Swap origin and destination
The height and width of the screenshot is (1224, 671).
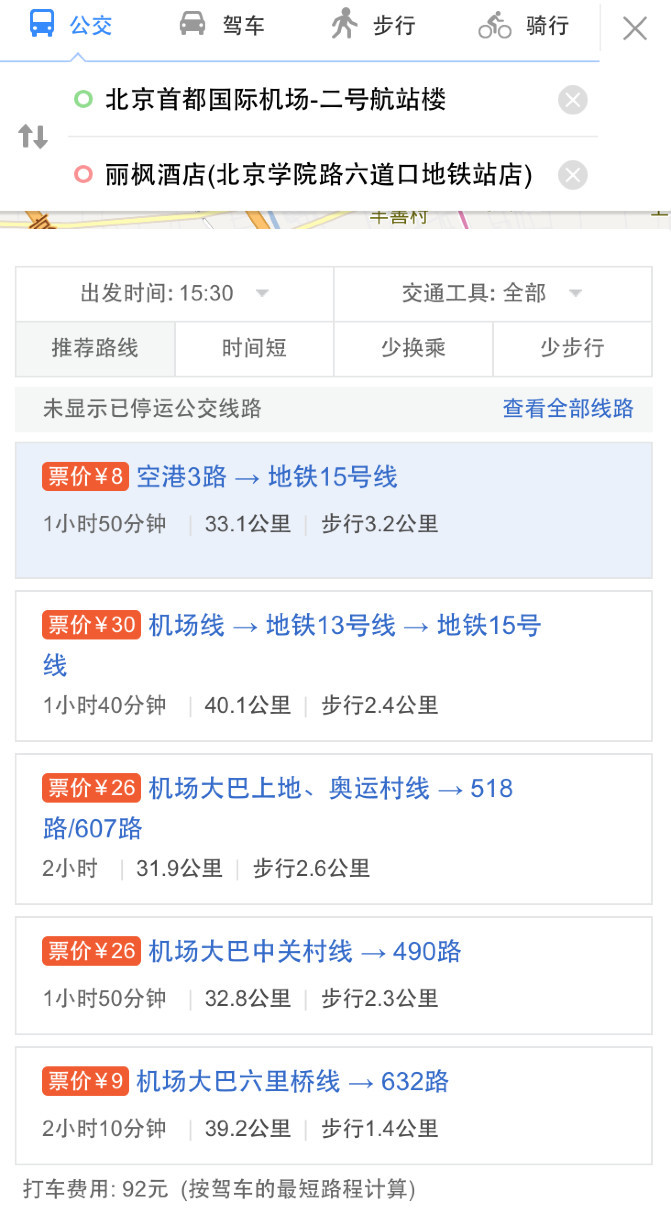click(x=33, y=137)
